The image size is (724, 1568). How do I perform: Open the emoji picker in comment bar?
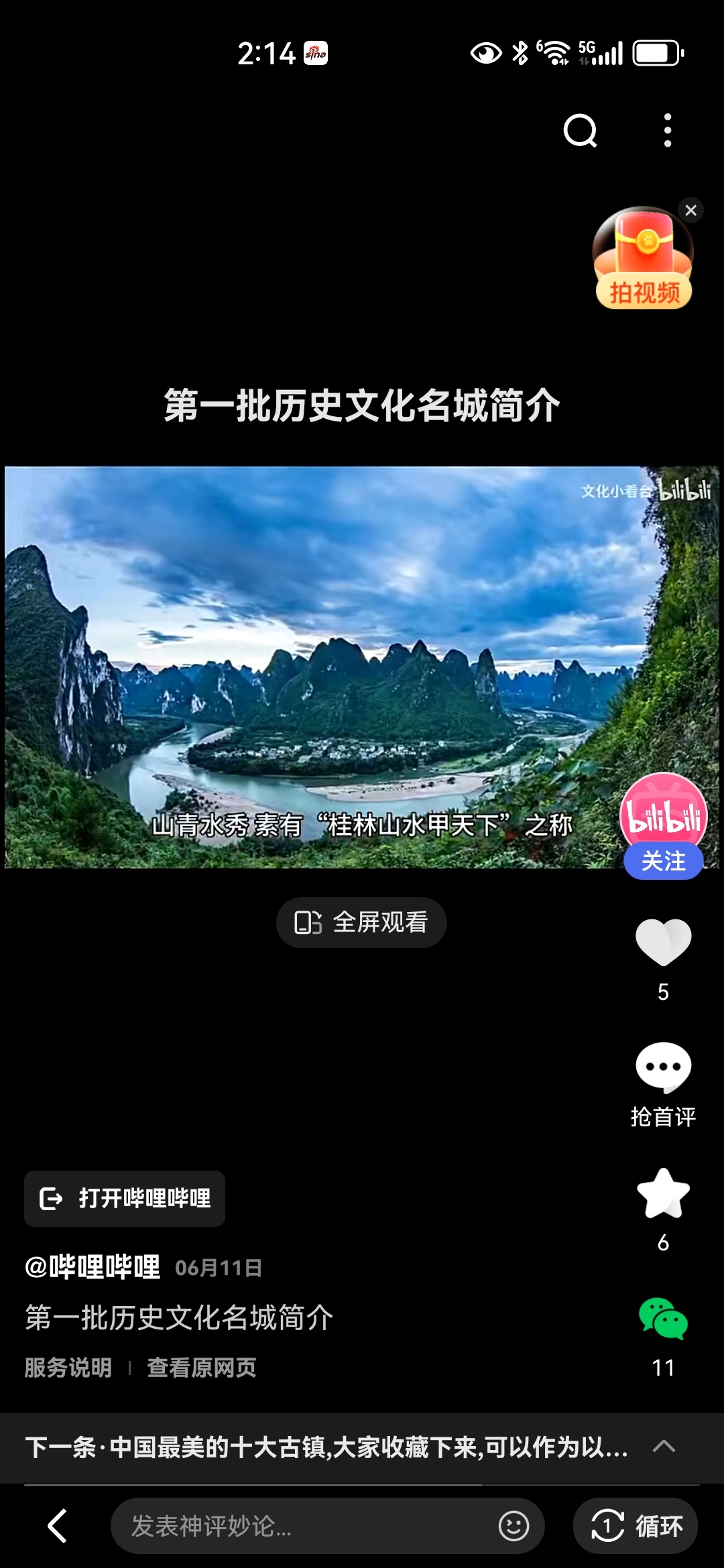514,1526
